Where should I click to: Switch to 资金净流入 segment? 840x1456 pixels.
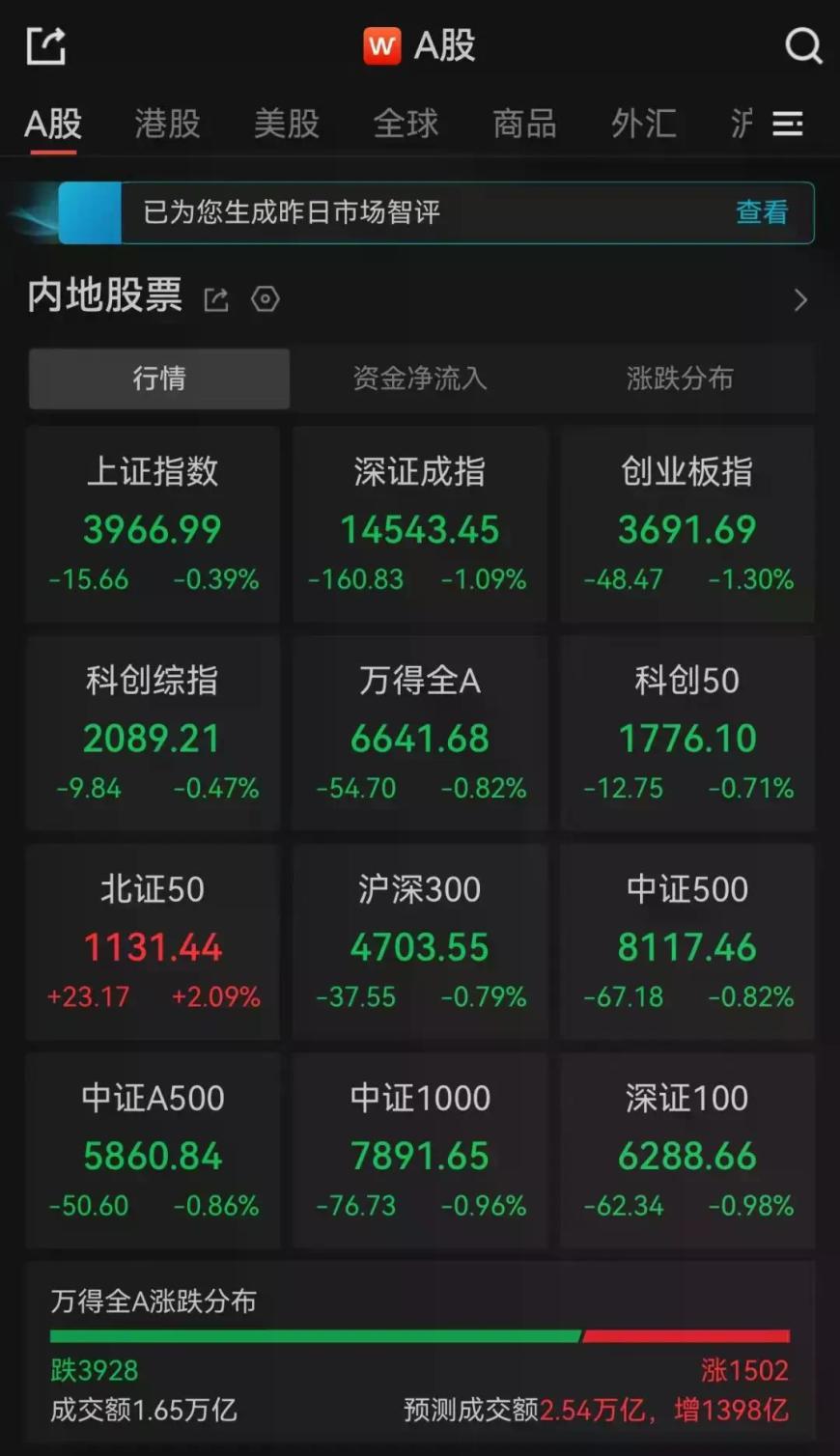pos(420,378)
